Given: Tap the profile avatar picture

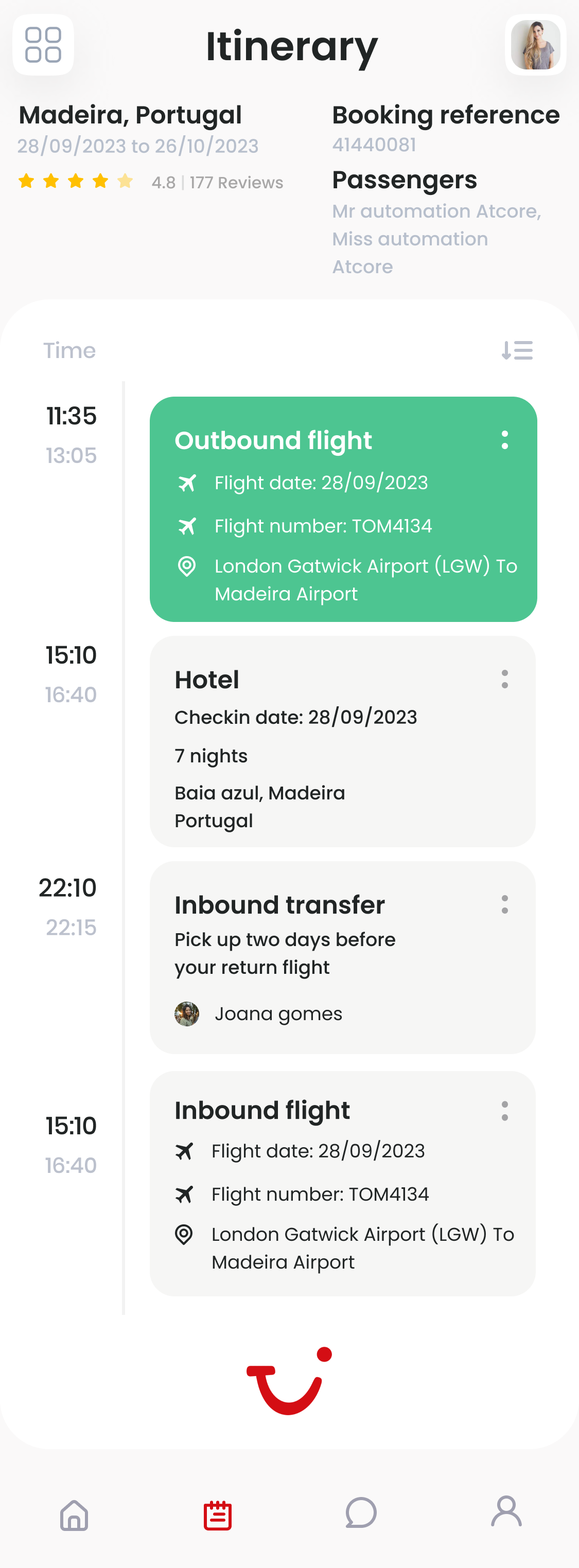Looking at the screenshot, I should 535,45.
